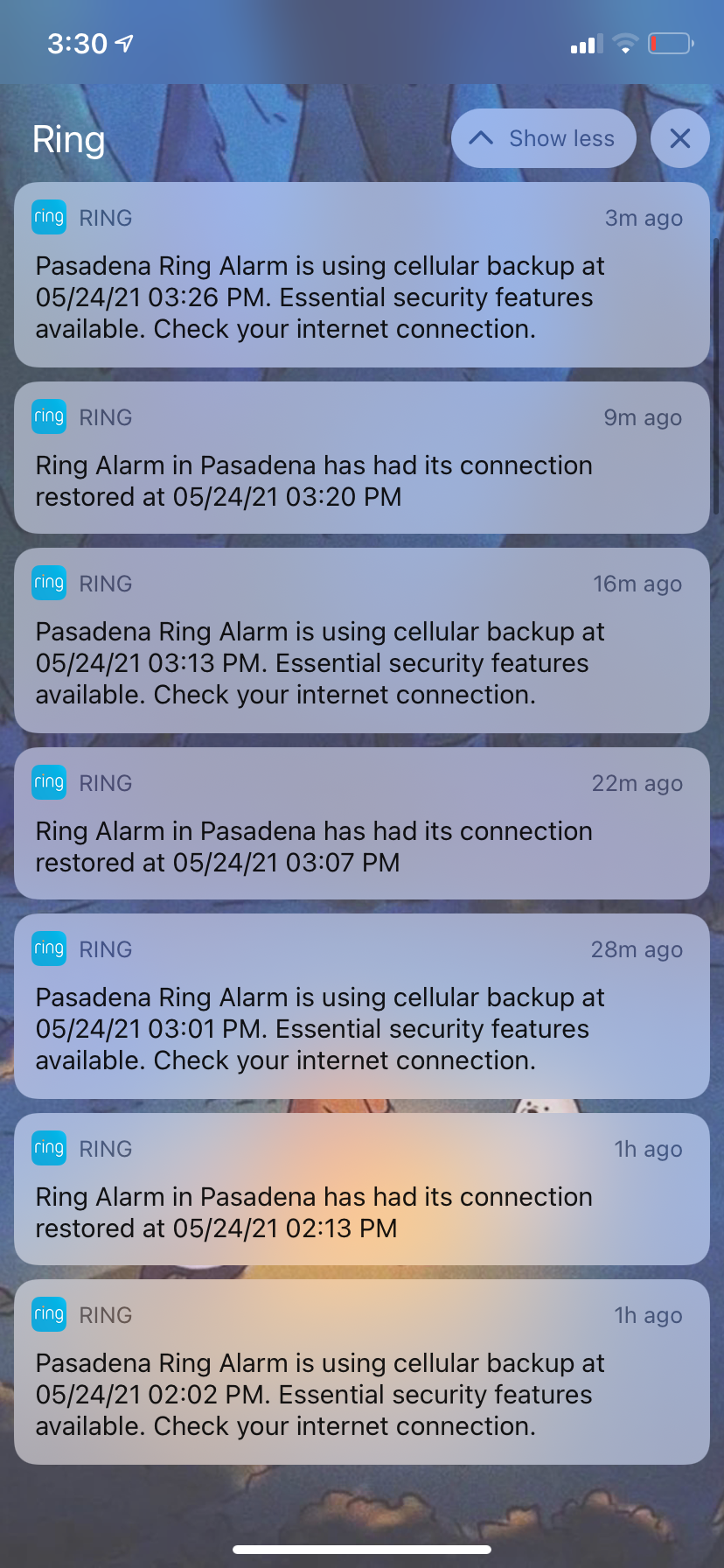Image resolution: width=724 pixels, height=1568 pixels.
Task: Open the 03:26 PM cellular backup notification
Action: tap(361, 275)
